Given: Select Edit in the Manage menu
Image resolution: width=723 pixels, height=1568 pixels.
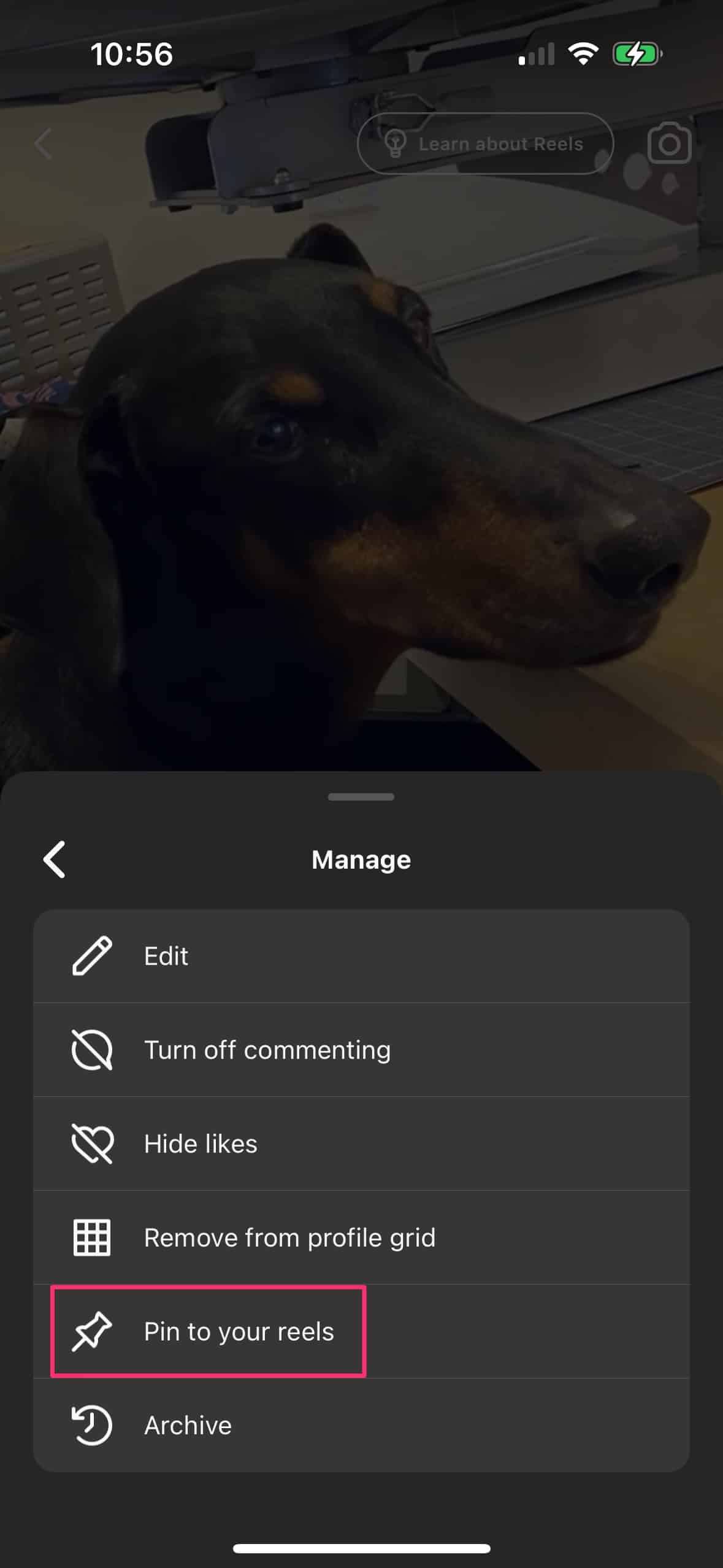Looking at the screenshot, I should coord(361,956).
